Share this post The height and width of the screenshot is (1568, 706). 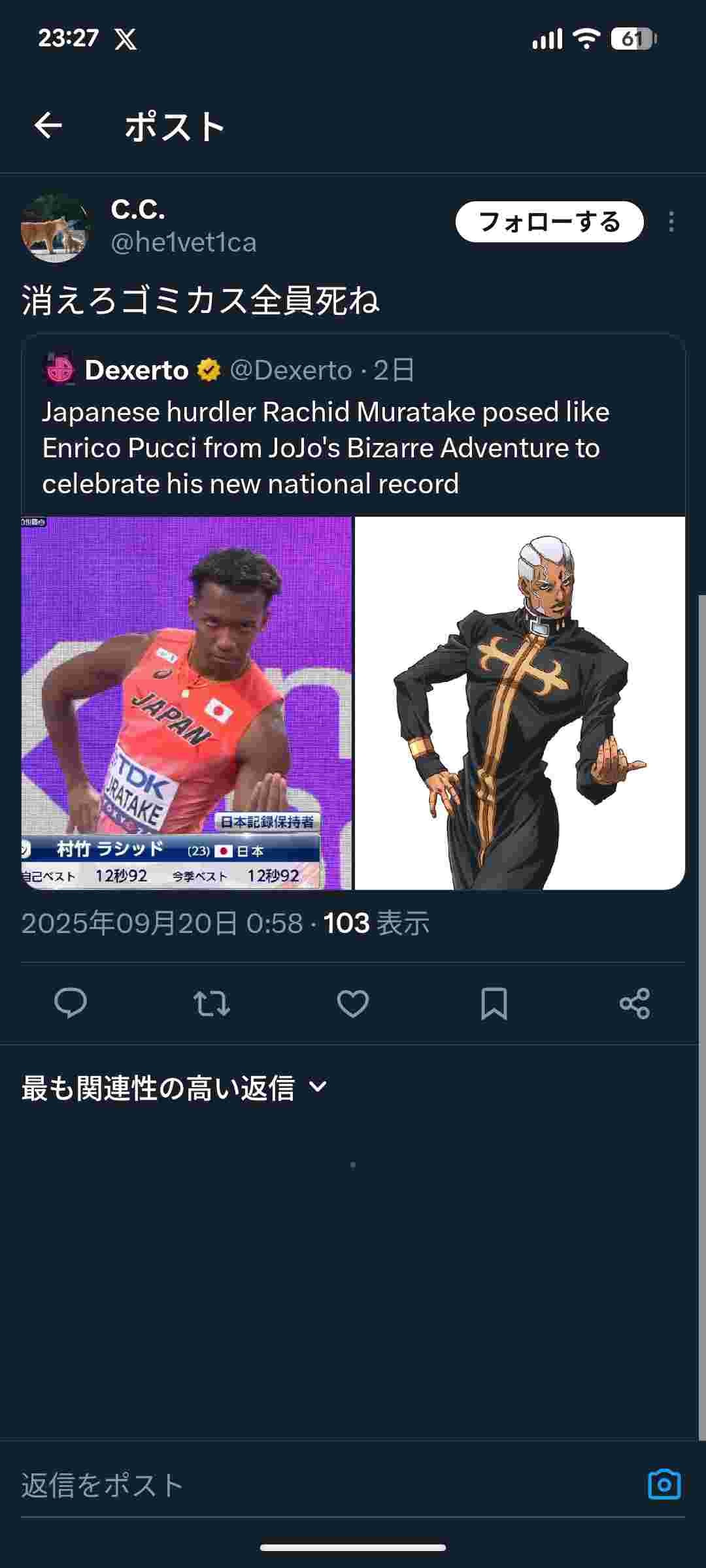635,1003
